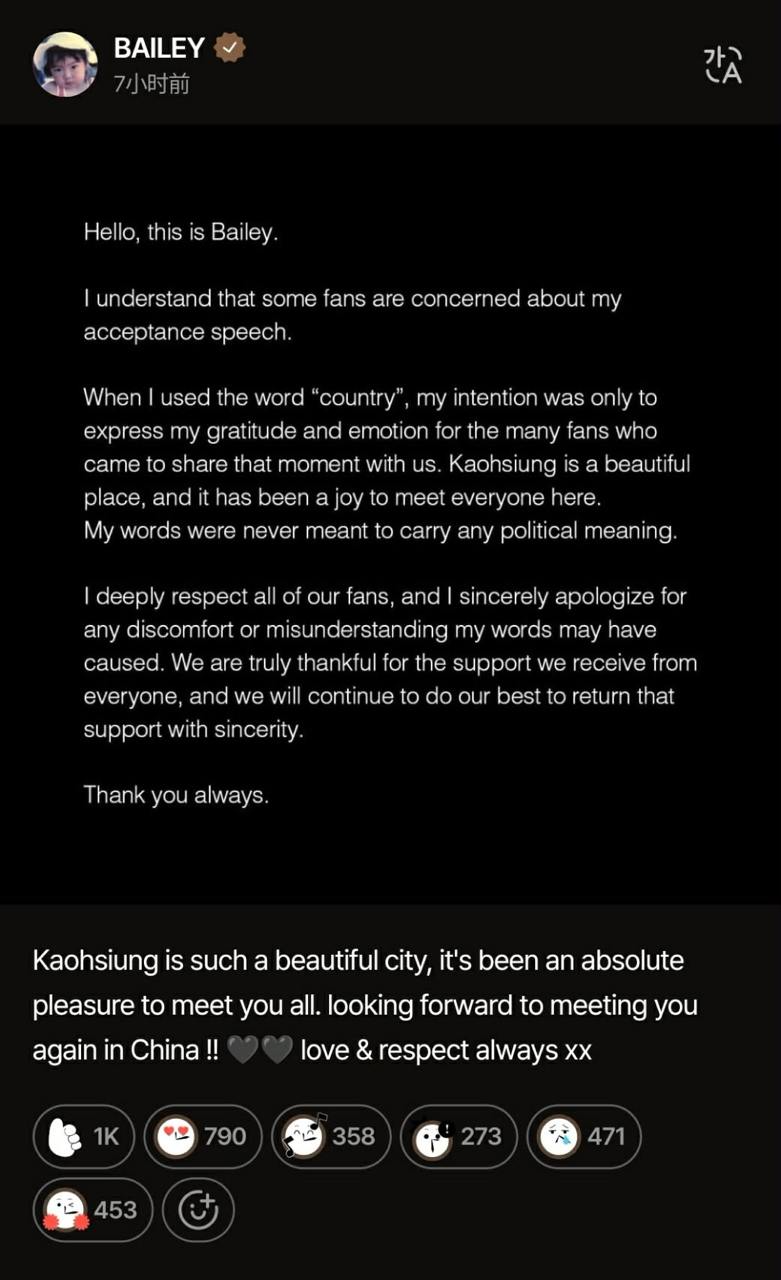This screenshot has height=1280, width=781.
Task: React with the thumbs up showing 1K
Action: 83,1136
